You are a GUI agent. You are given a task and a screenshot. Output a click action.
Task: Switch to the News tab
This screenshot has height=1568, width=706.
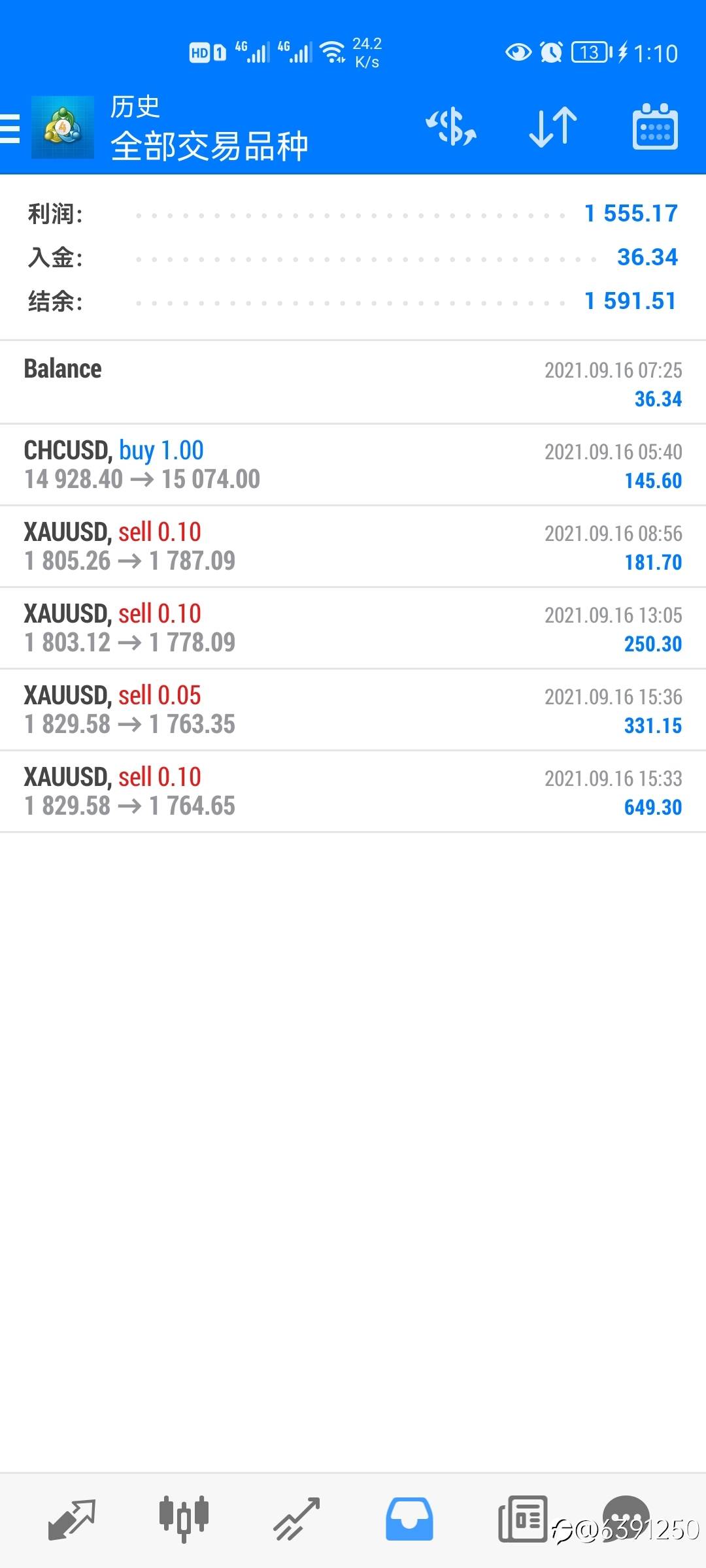pos(522,1520)
